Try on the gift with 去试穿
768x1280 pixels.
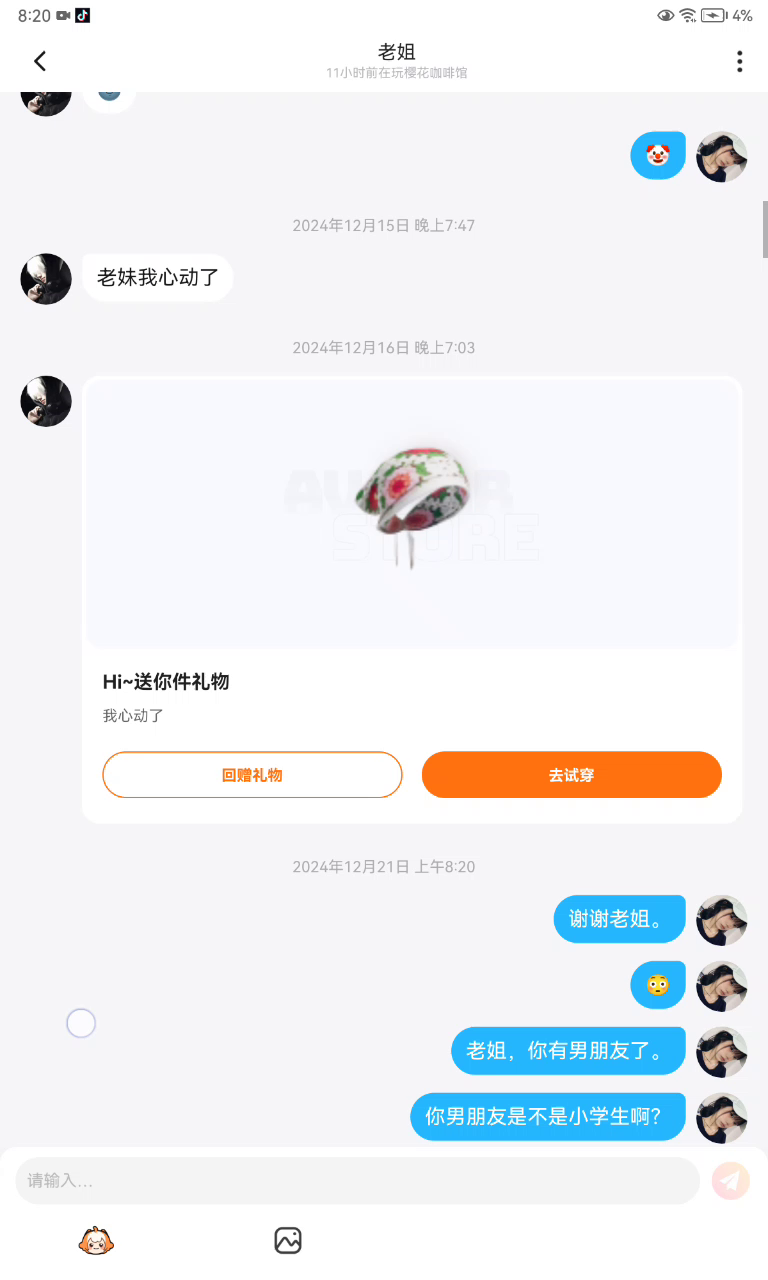pyautogui.click(x=571, y=775)
